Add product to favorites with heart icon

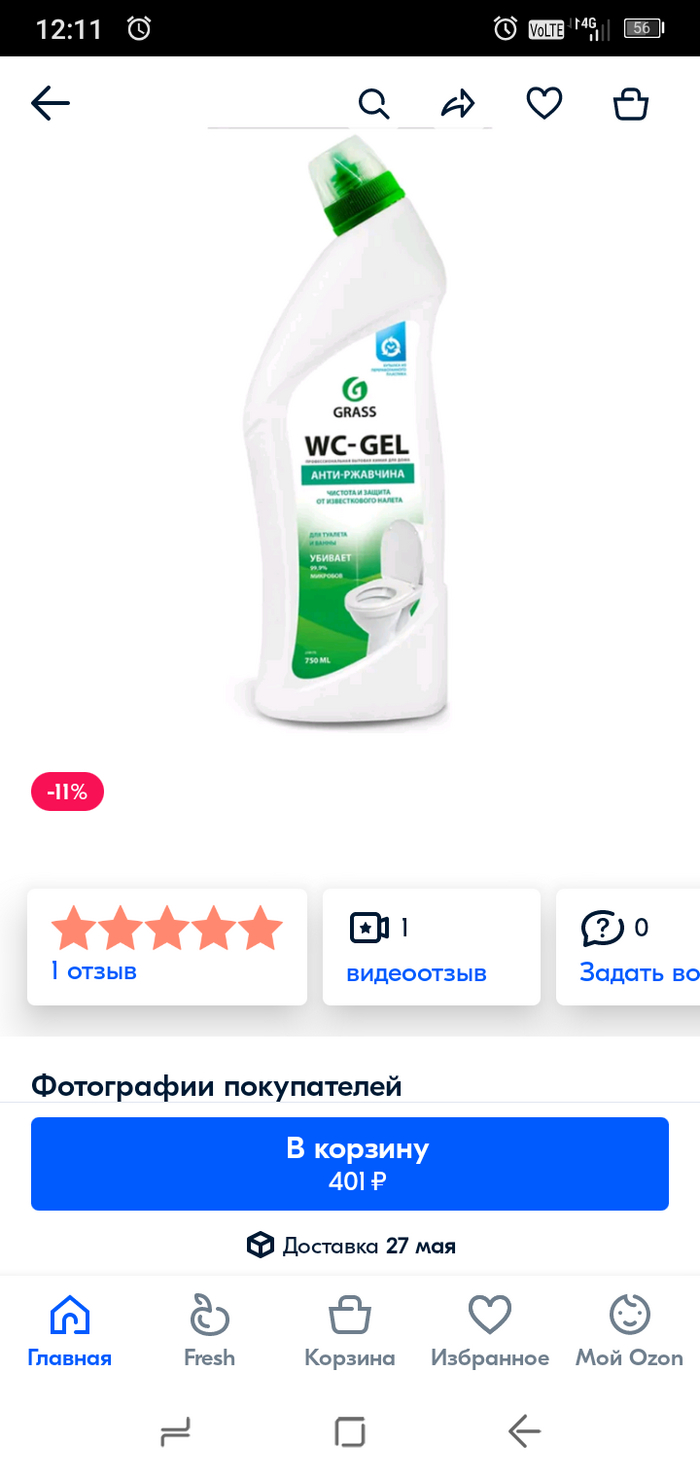[544, 103]
